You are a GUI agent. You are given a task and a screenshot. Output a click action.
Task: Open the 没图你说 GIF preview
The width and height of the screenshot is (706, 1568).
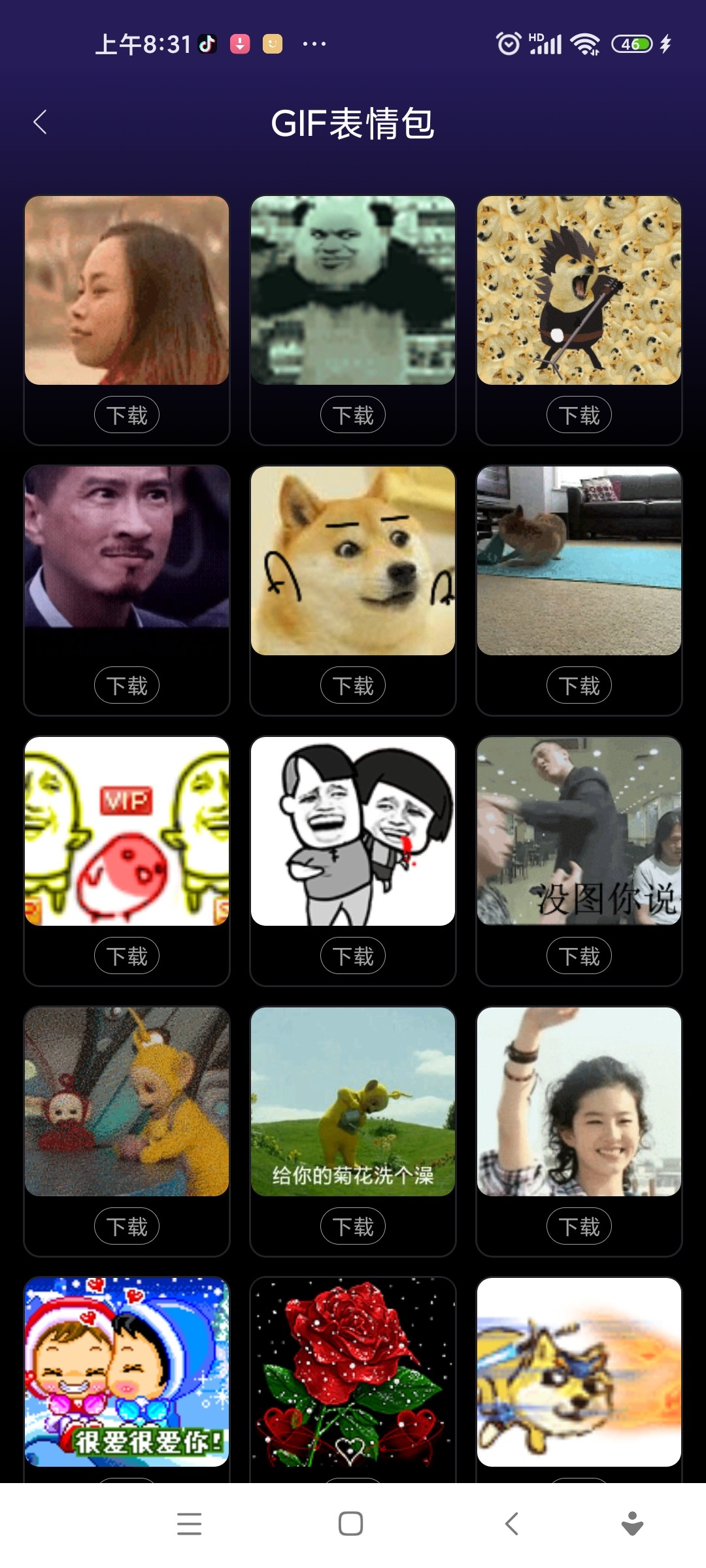(579, 831)
